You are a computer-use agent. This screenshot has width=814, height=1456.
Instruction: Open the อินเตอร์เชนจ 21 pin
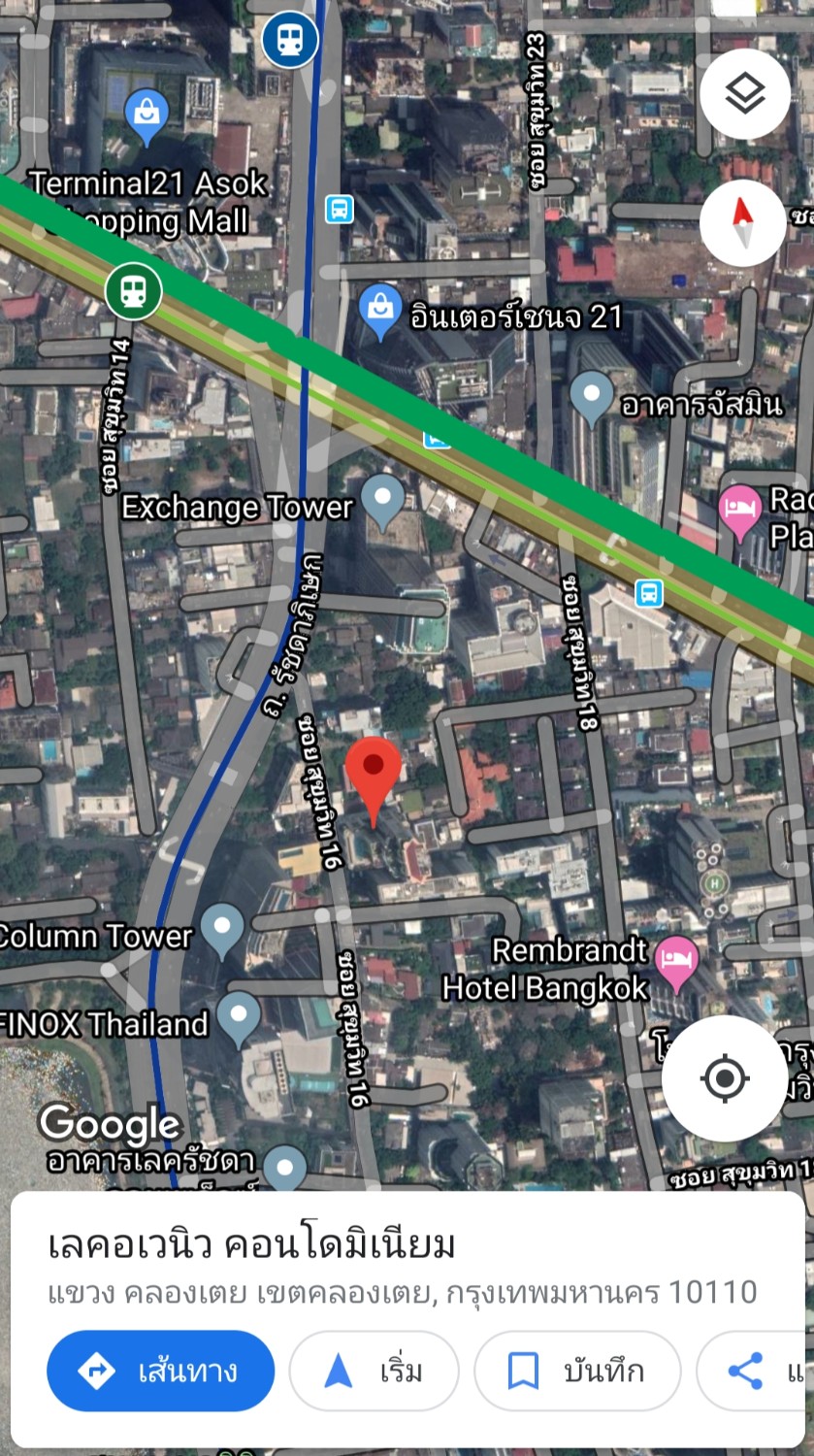pyautogui.click(x=380, y=313)
